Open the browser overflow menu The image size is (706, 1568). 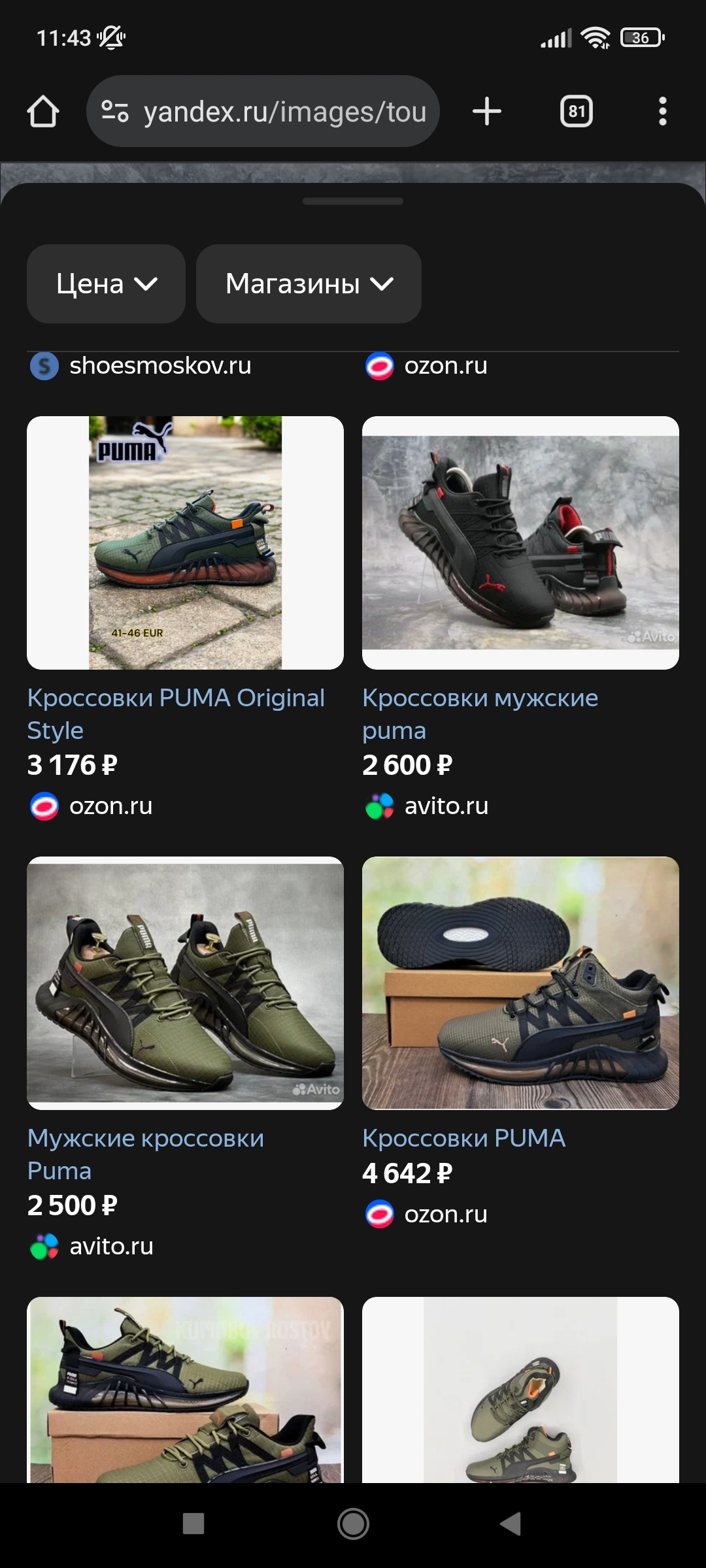pyautogui.click(x=662, y=112)
